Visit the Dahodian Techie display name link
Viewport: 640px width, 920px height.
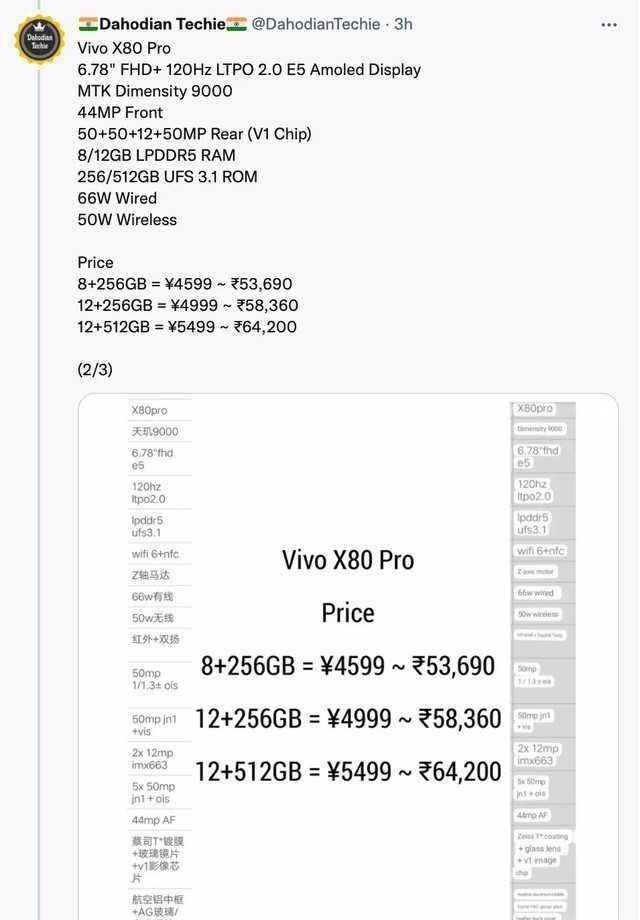161,24
